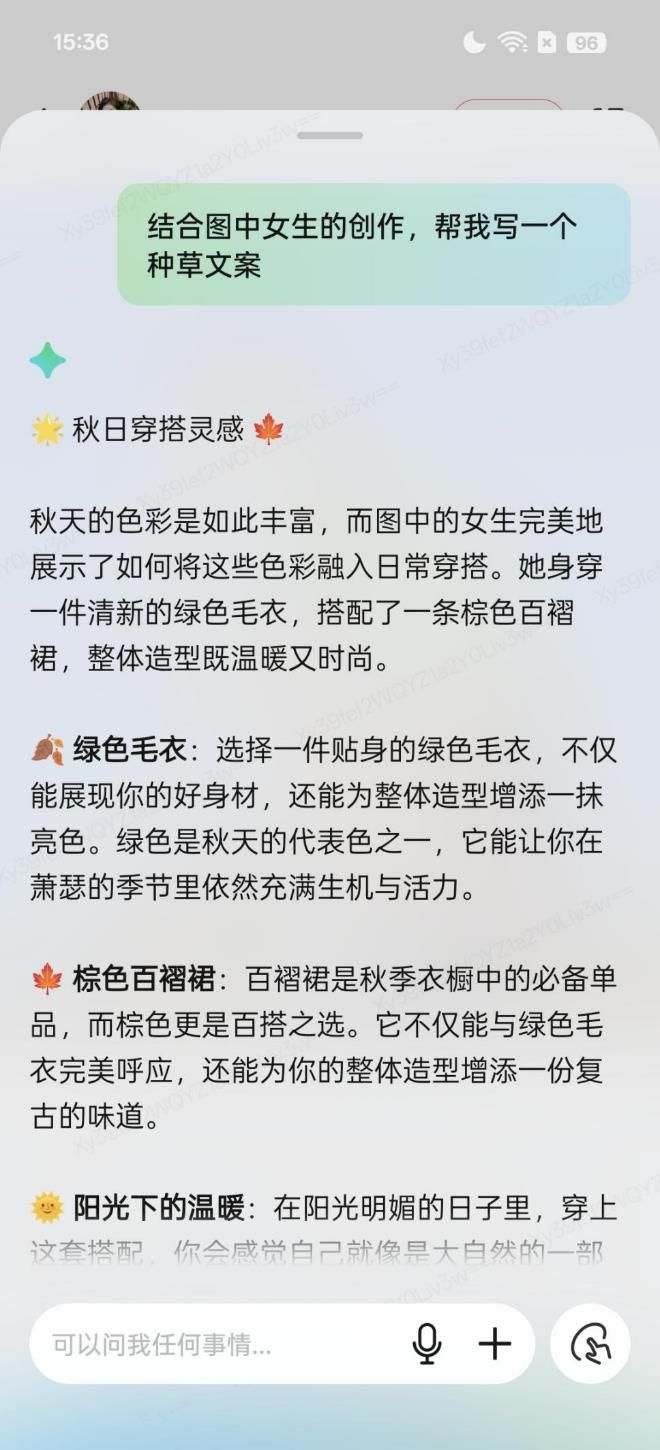Screen dimensions: 660x1450
Task: Tap the round touch-select button
Action: [590, 1344]
